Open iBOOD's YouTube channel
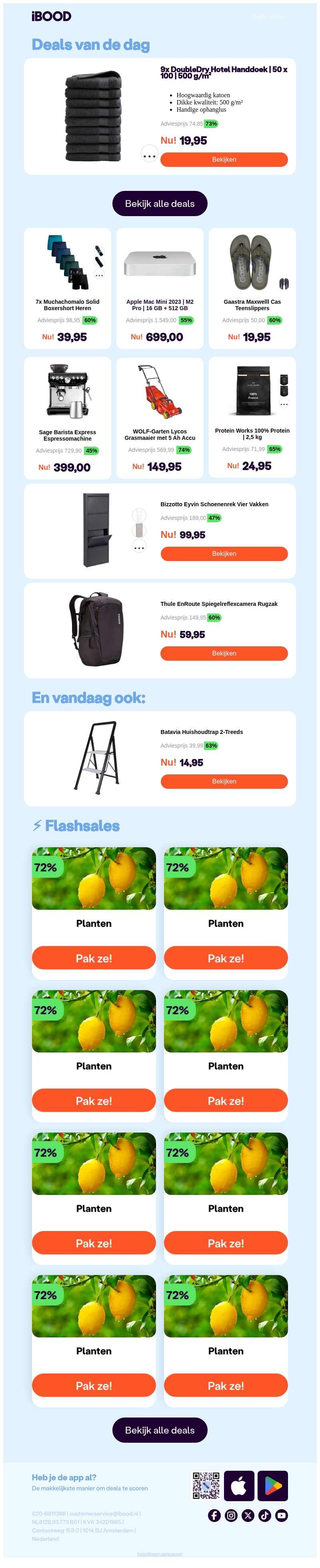Screen dimensions: 320x1568 pos(281,1515)
